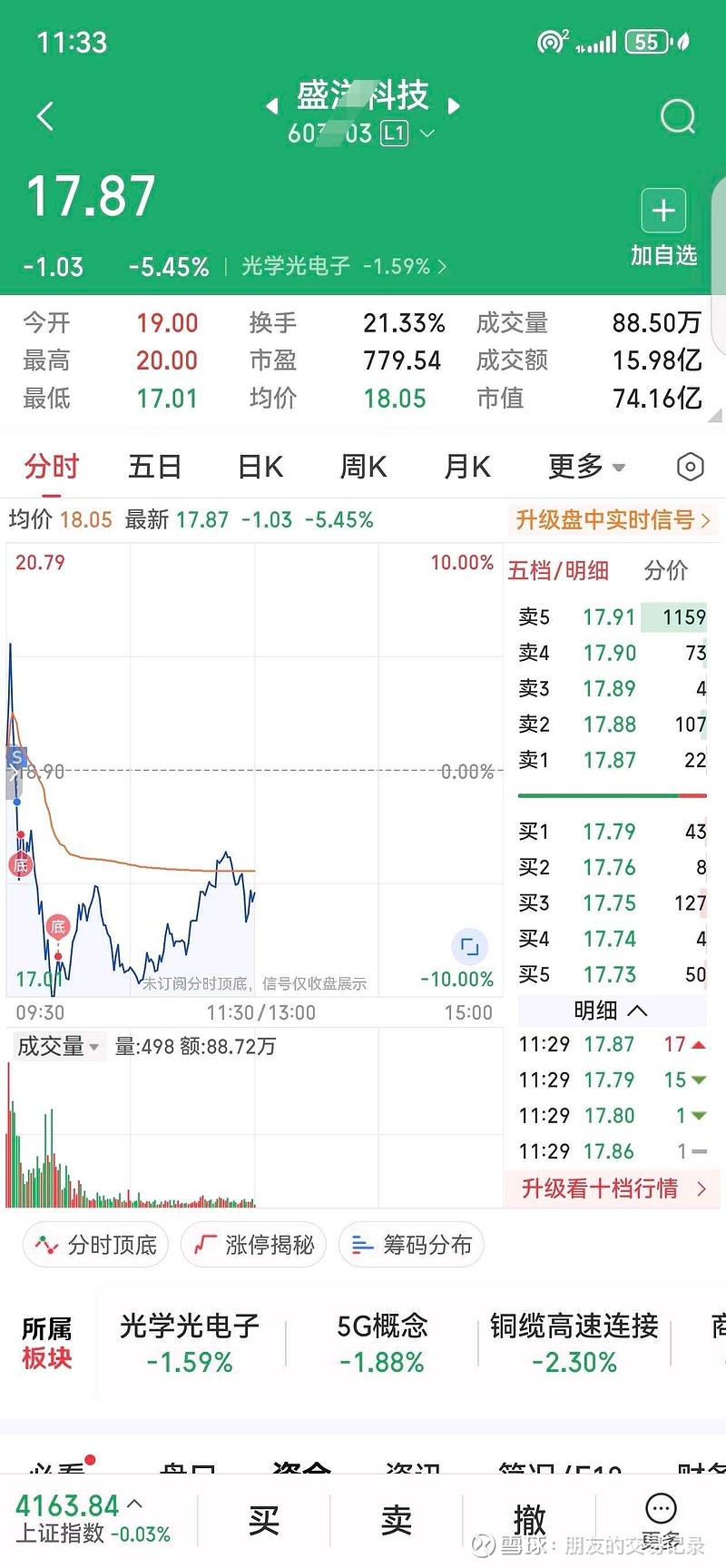Select the 分时顶底 analysis tool
This screenshot has width=726, height=1568.
(94, 1245)
